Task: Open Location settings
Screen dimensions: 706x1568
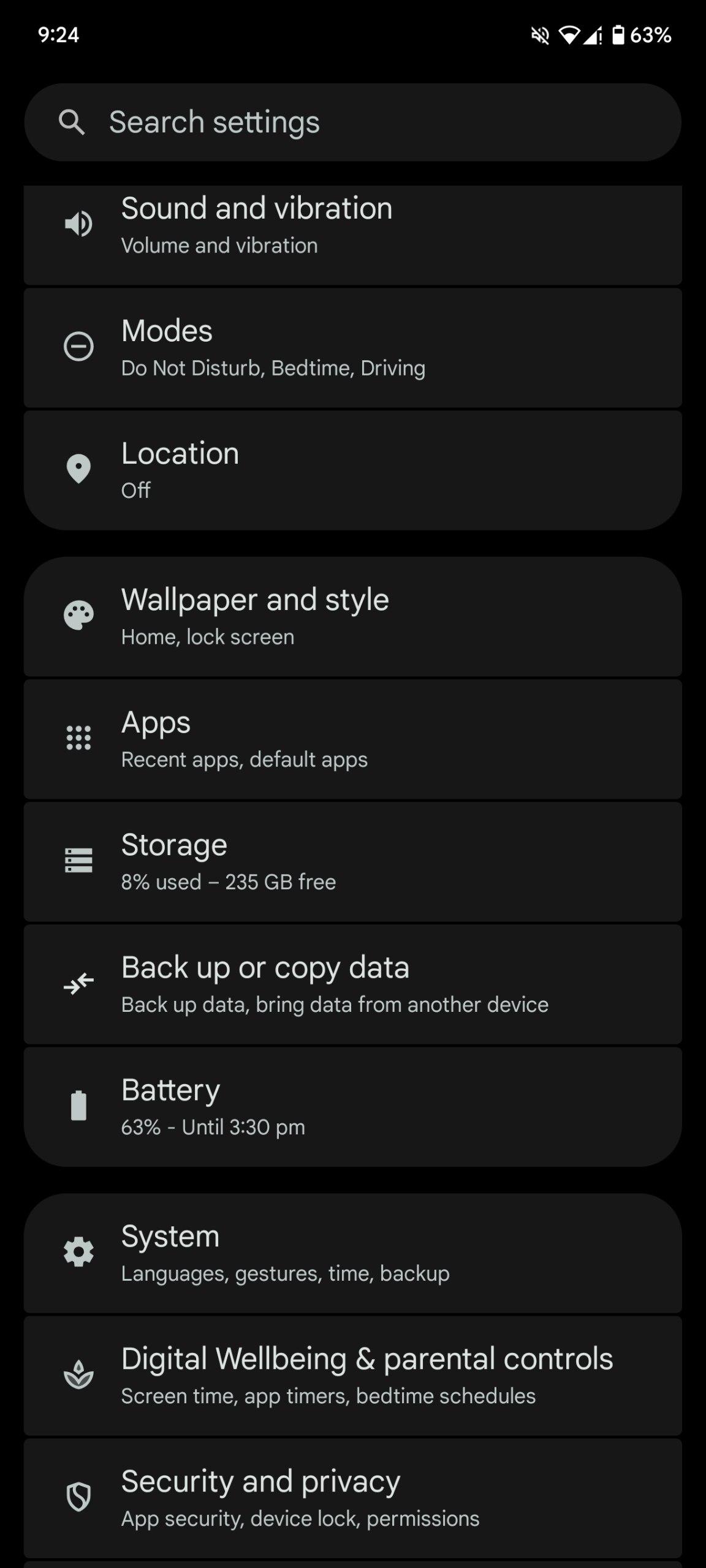Action: tap(352, 470)
